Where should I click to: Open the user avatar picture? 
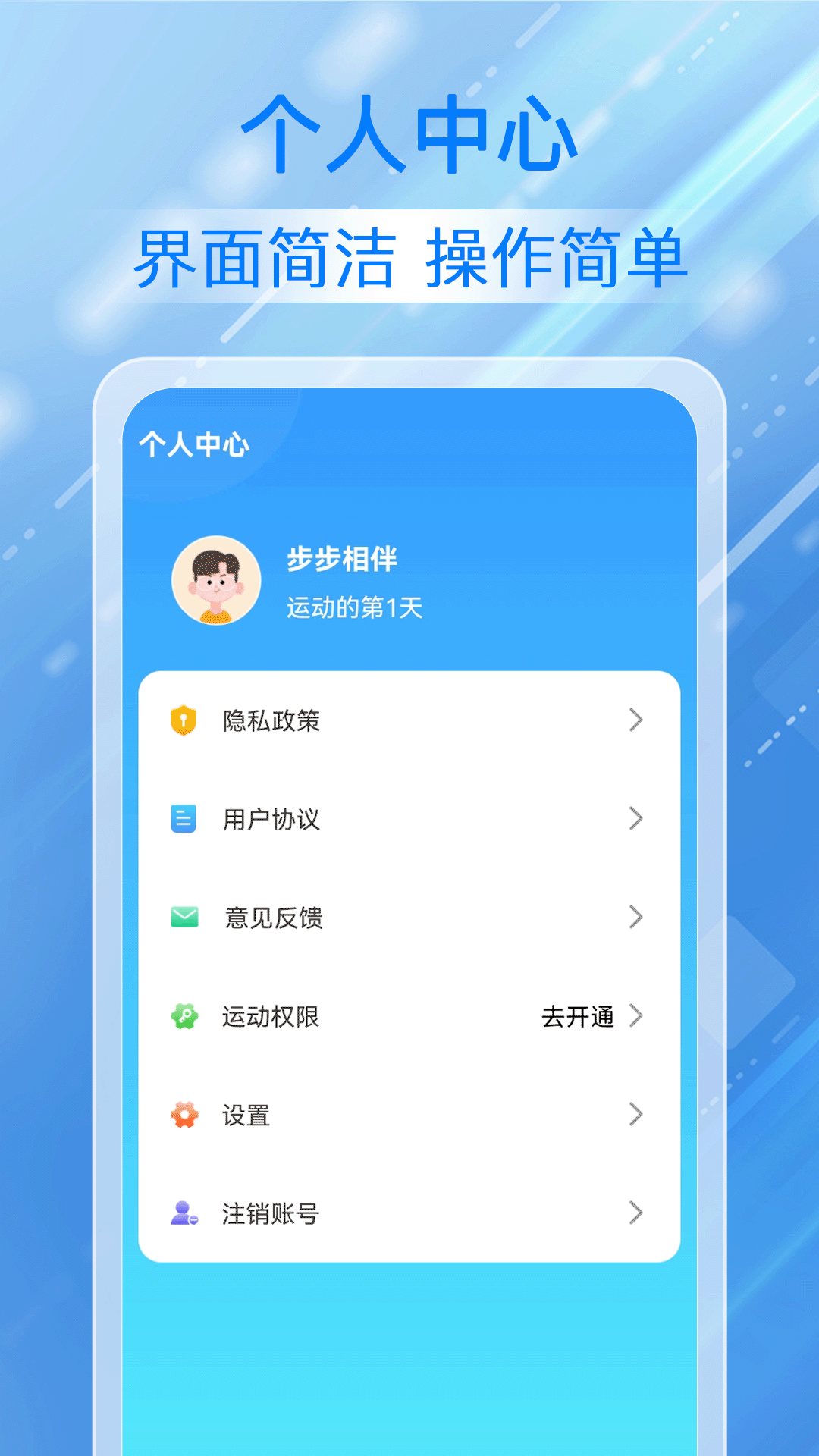click(x=215, y=580)
